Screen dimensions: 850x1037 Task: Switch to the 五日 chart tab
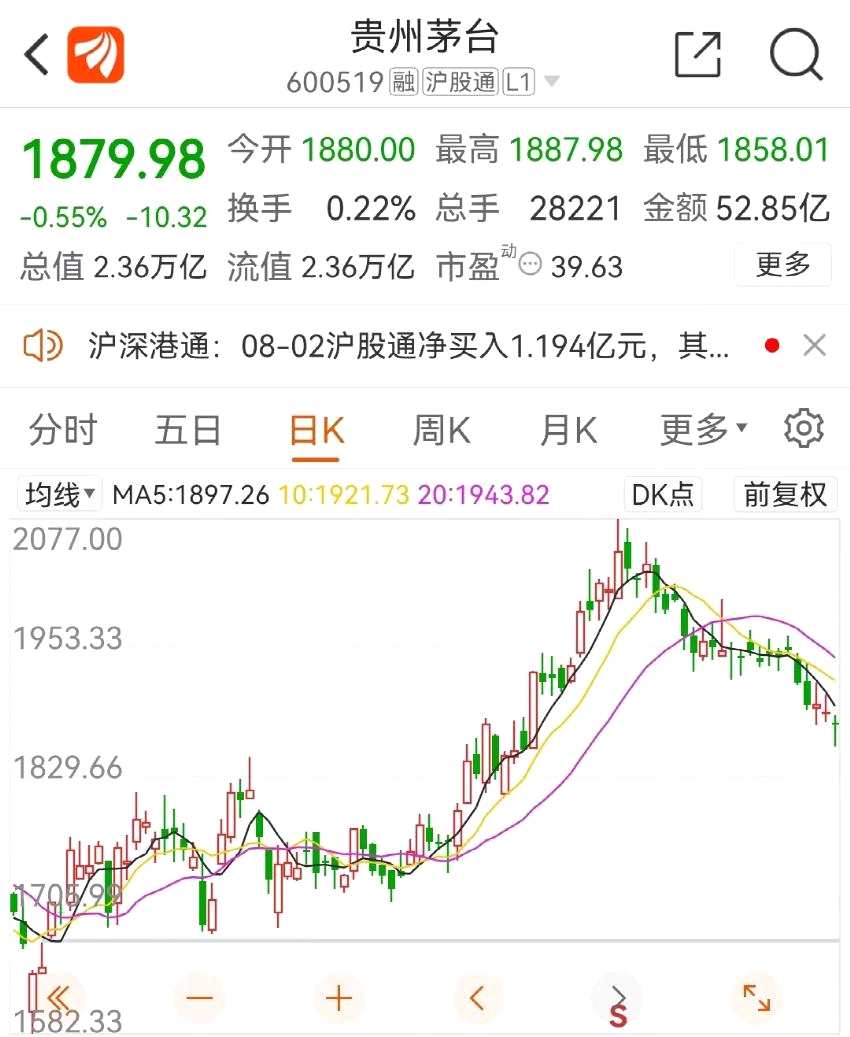coord(188,430)
